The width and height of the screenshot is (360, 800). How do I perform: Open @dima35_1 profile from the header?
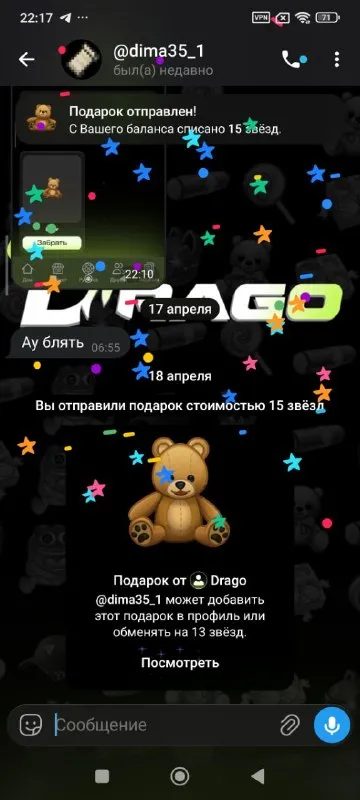pyautogui.click(x=140, y=60)
